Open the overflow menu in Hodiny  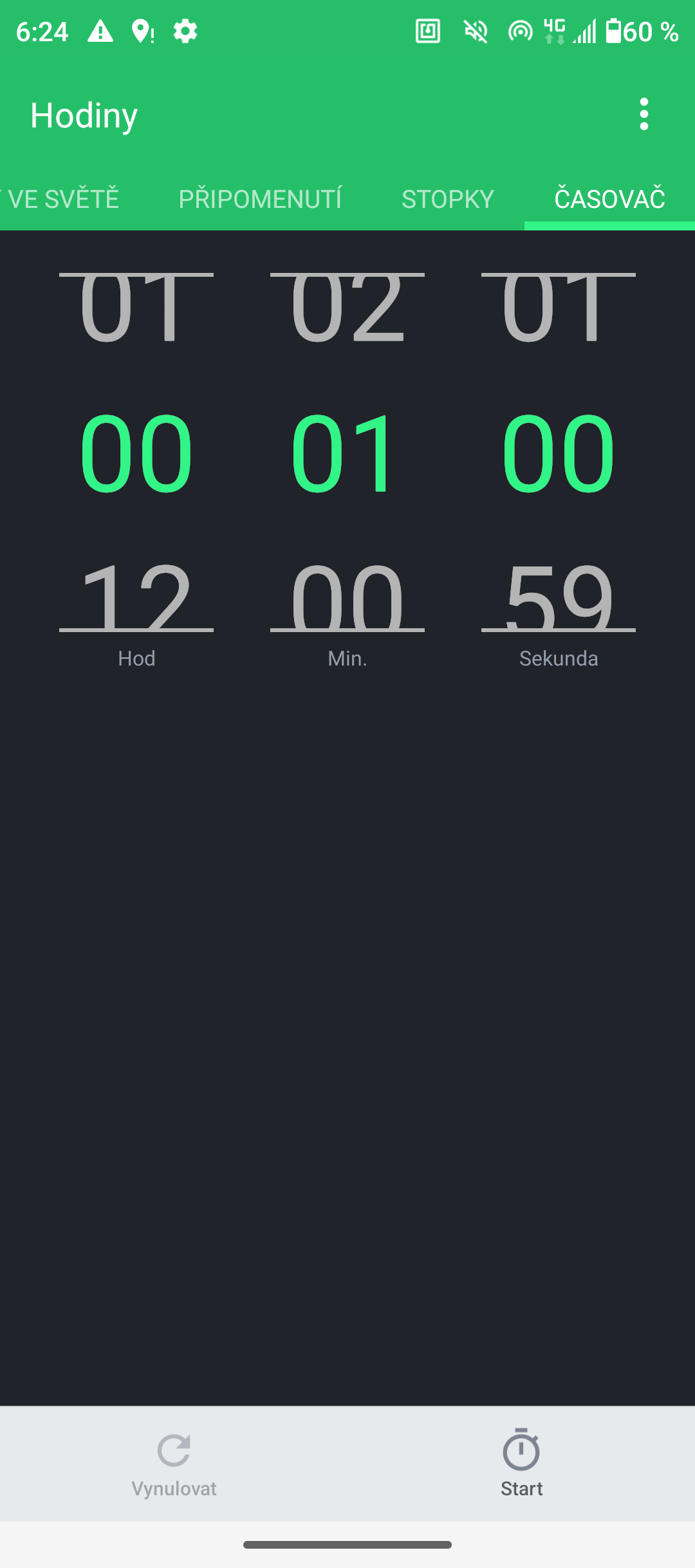pyautogui.click(x=645, y=115)
